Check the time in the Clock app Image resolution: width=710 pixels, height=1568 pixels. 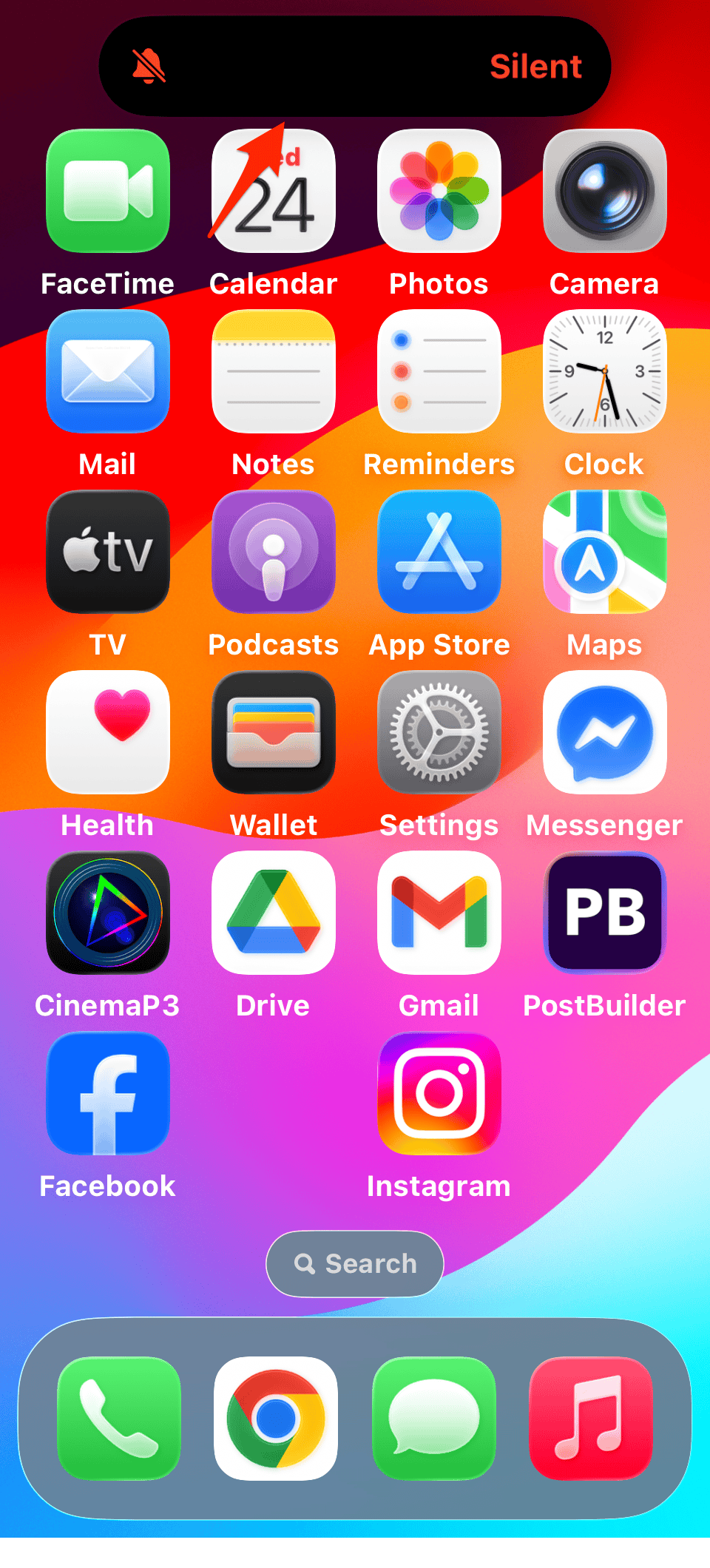pyautogui.click(x=604, y=372)
